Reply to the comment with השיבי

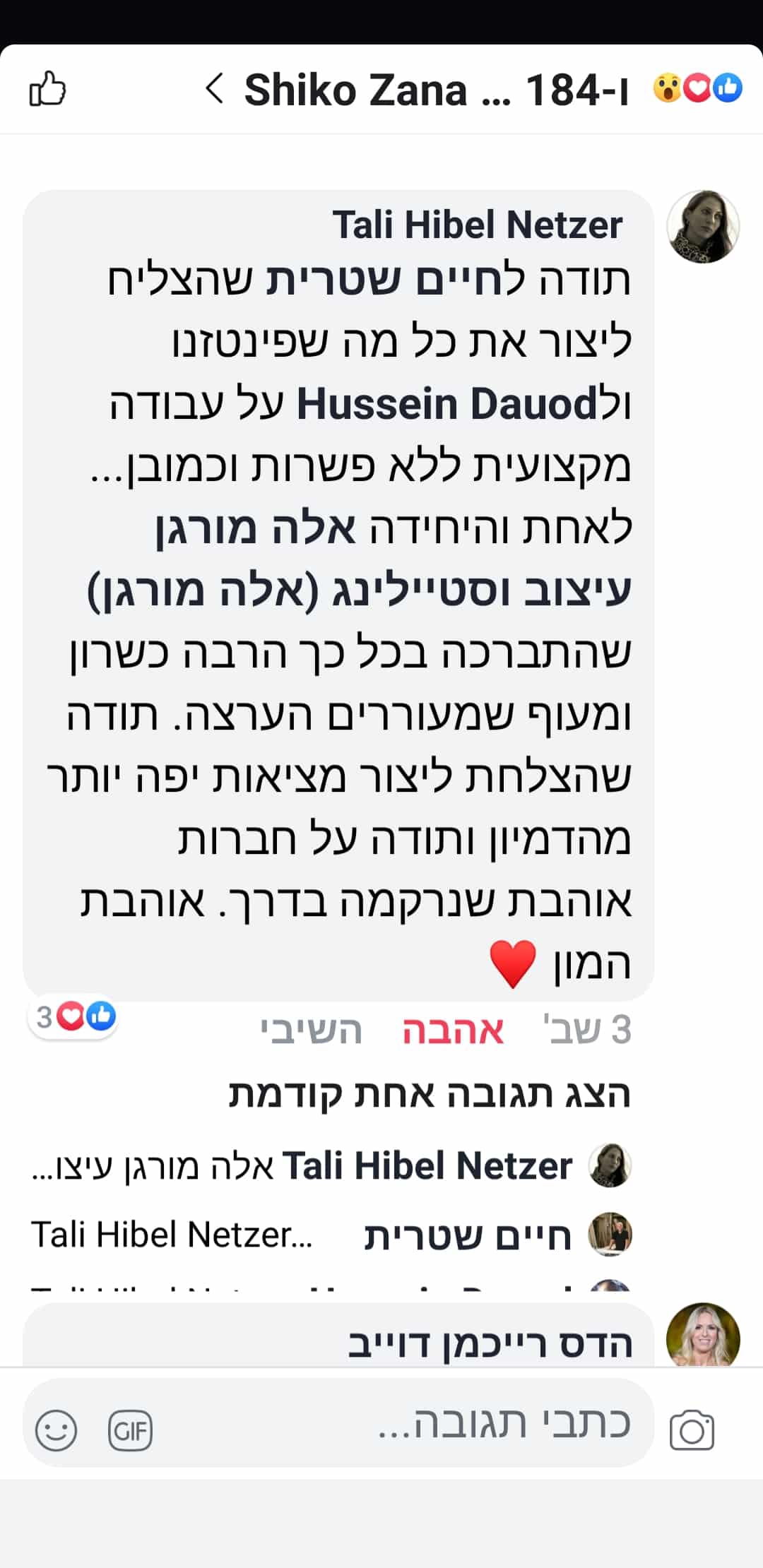point(312,1031)
